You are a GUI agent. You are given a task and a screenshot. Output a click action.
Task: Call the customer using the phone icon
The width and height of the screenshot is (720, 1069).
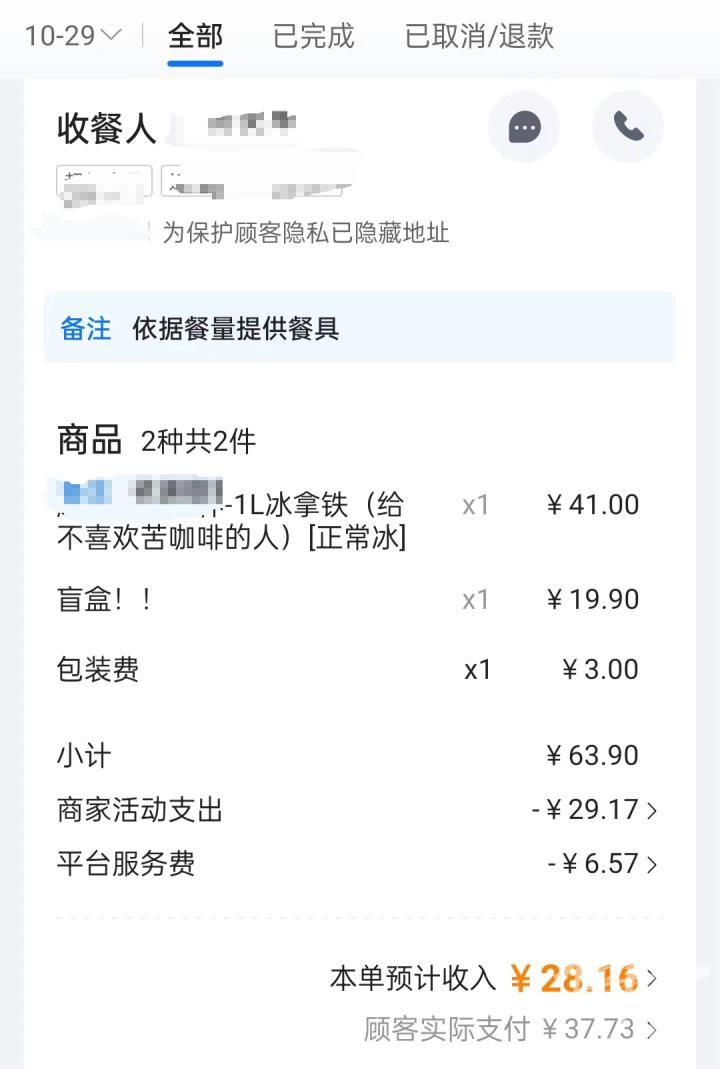pyautogui.click(x=628, y=127)
